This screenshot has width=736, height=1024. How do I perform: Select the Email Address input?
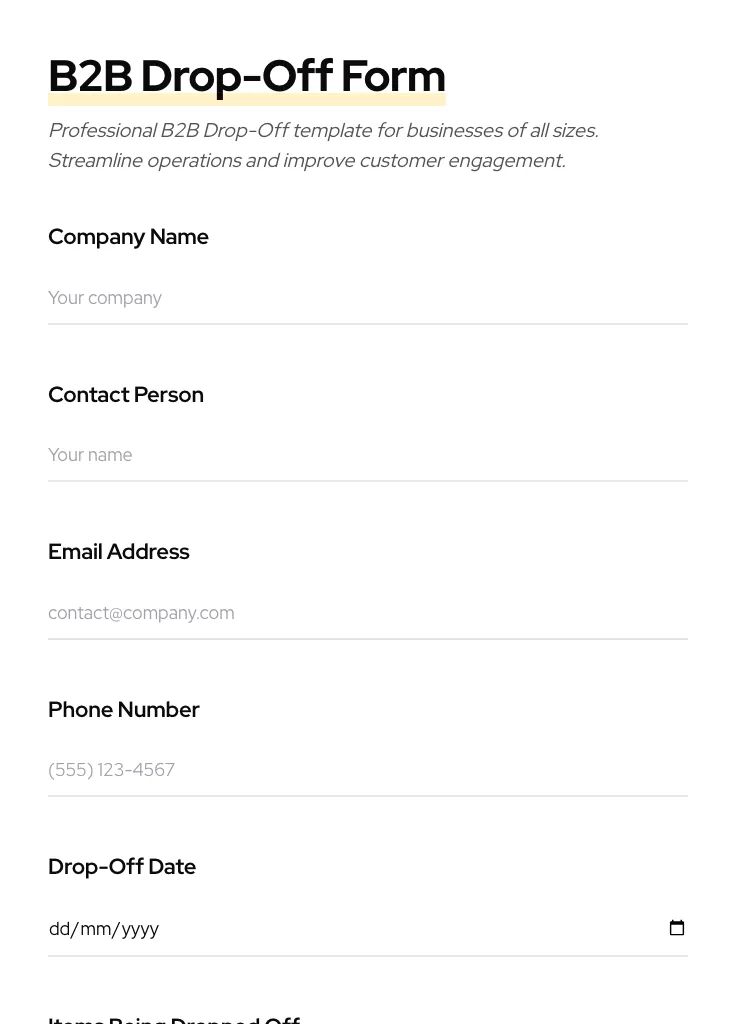point(367,613)
